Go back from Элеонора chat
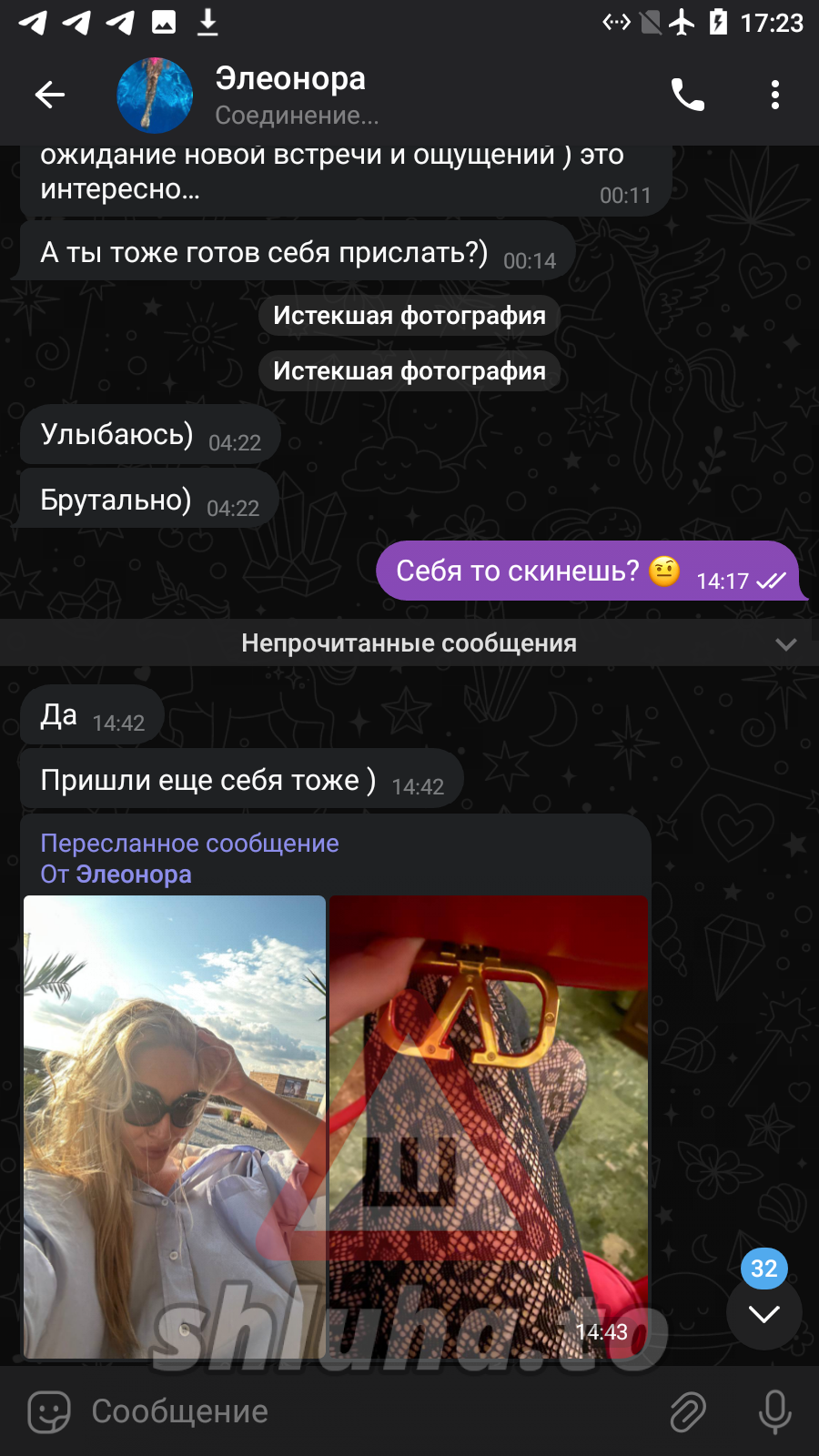 tap(50, 95)
